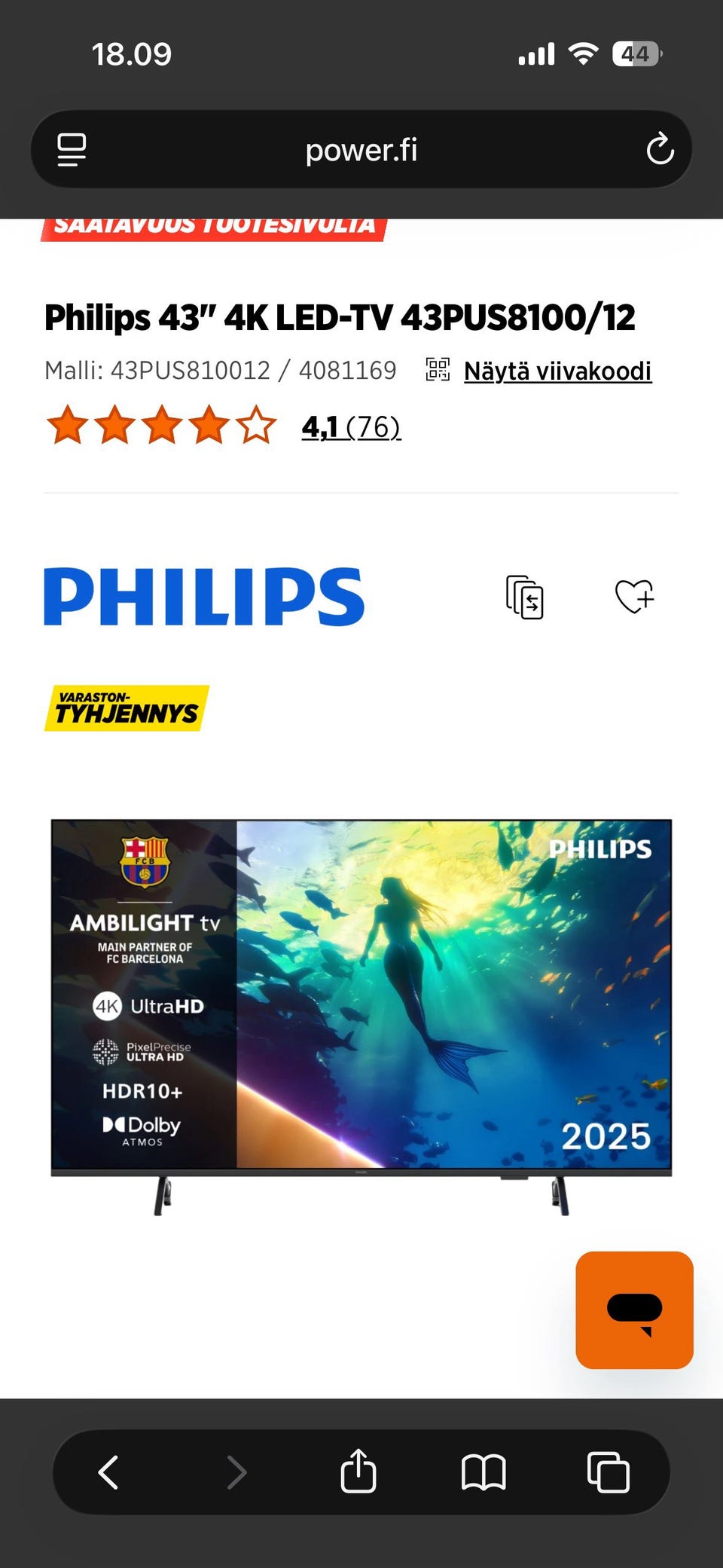Viewport: 723px width, 1568px height.
Task: Go back to the previous page
Action: [x=108, y=1472]
